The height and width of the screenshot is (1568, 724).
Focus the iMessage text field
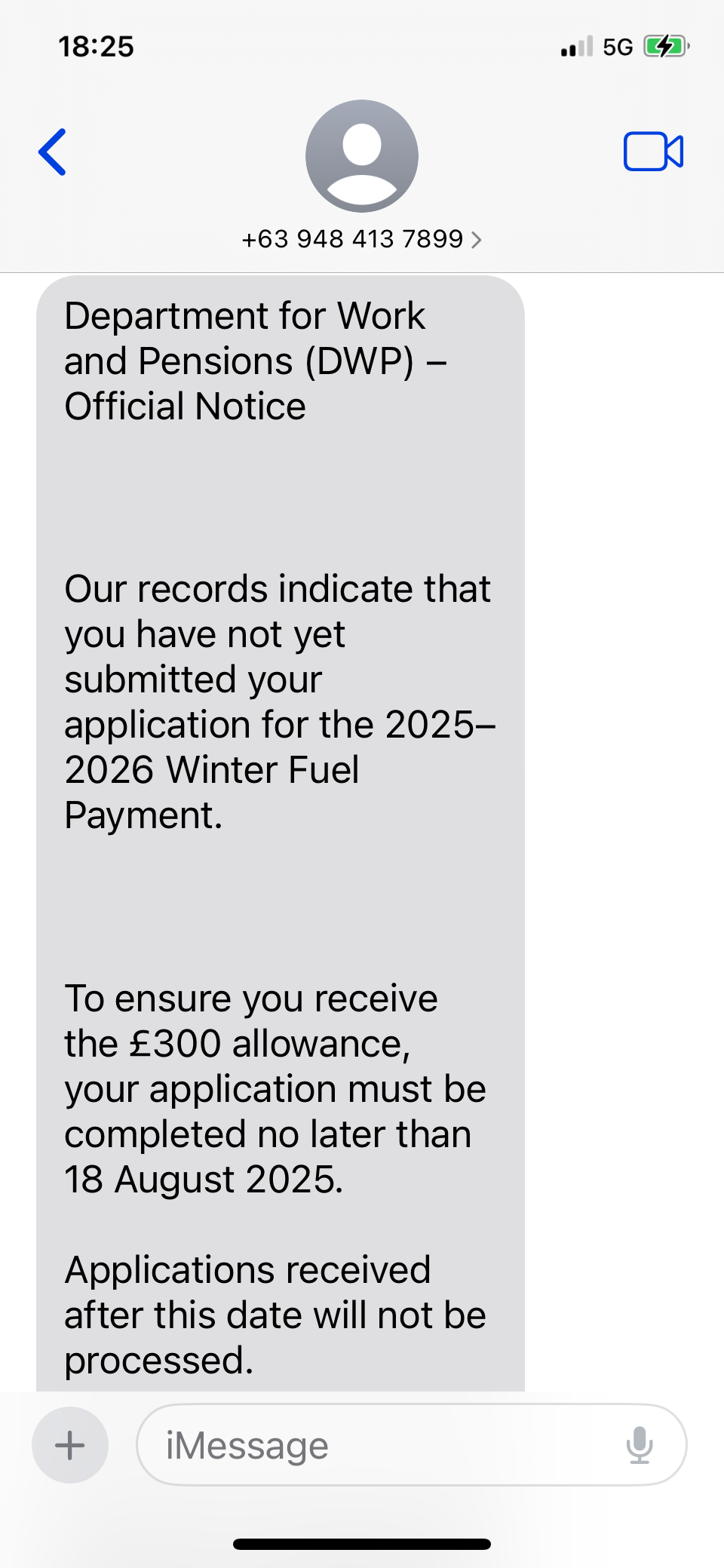(x=377, y=1445)
